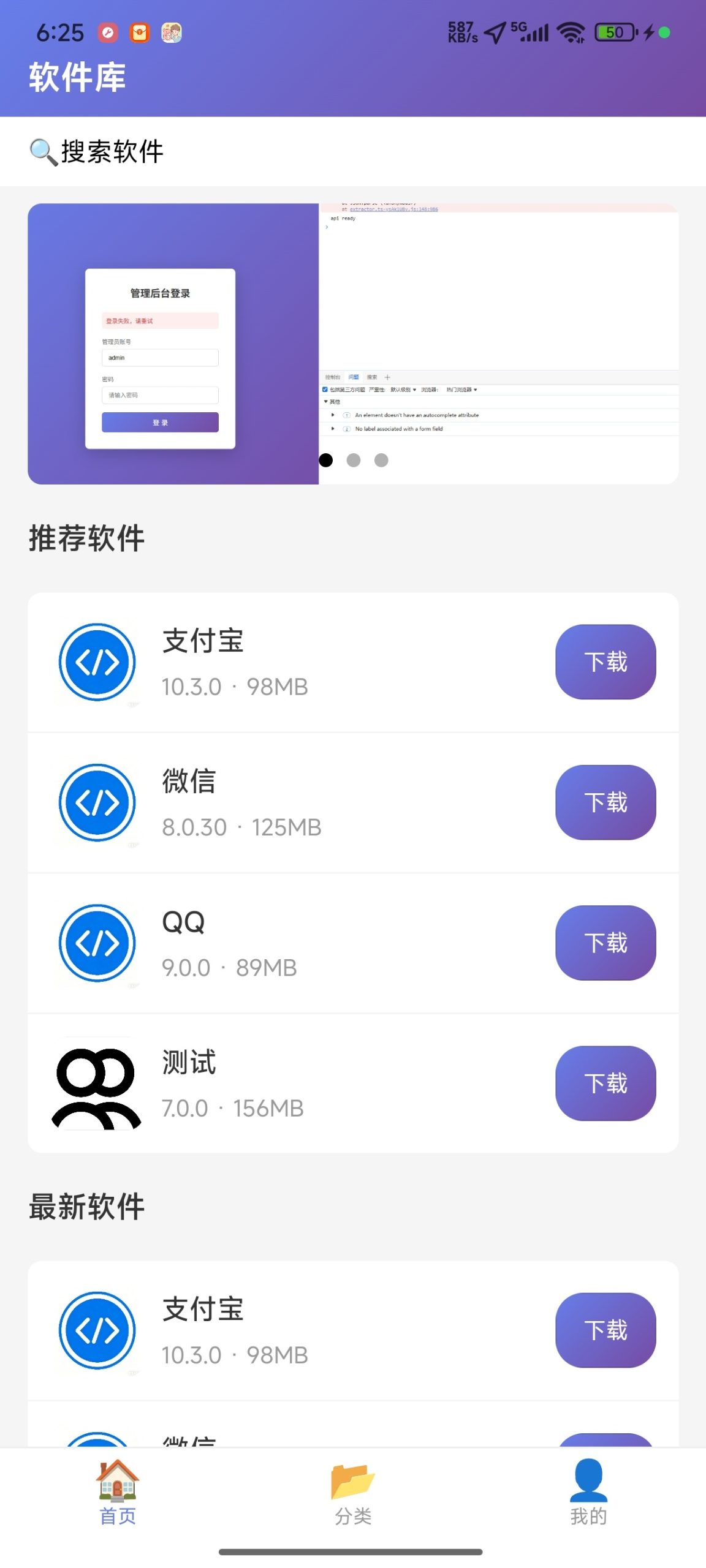Screen dimensions: 706x1568
Task: Tap the 支付宝 app icon in 推荐软件
Action: (x=96, y=662)
